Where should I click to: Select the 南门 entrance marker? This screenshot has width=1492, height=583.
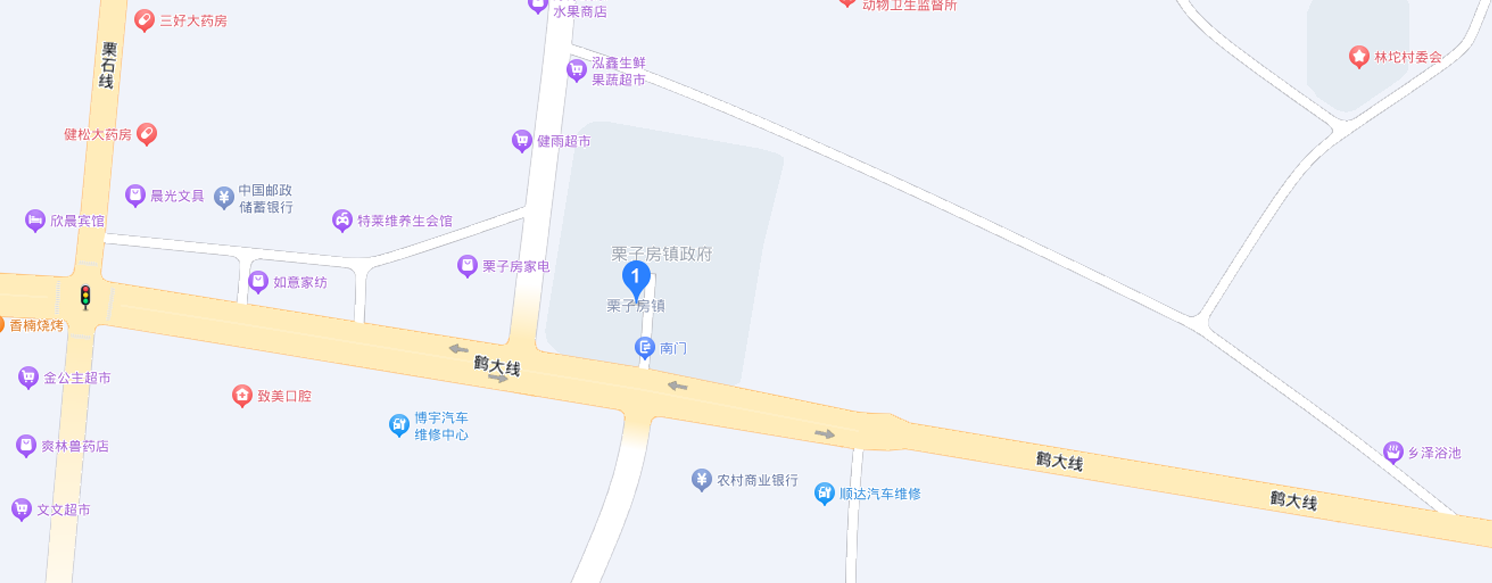click(x=645, y=348)
